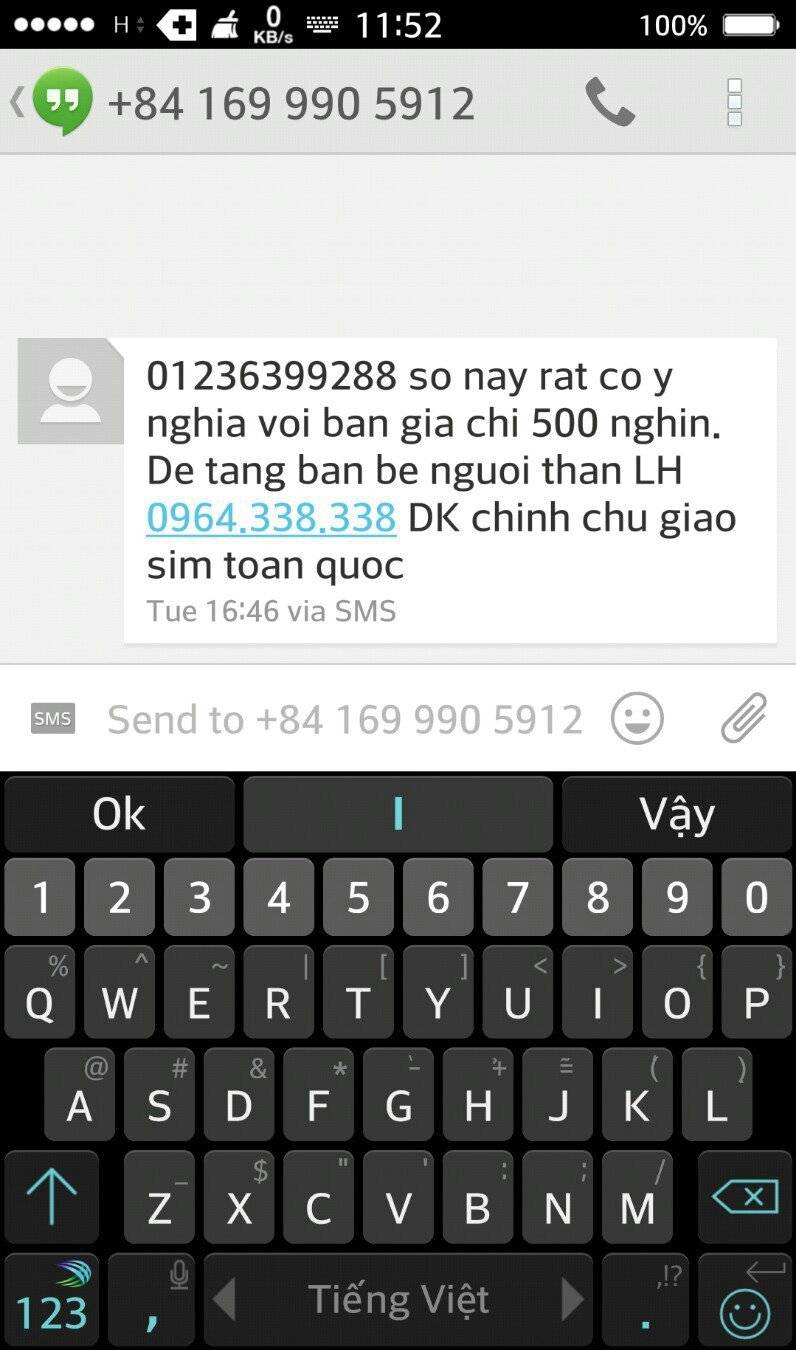Image resolution: width=796 pixels, height=1350 pixels.
Task: Open the overflow menu
Action: pos(734,102)
